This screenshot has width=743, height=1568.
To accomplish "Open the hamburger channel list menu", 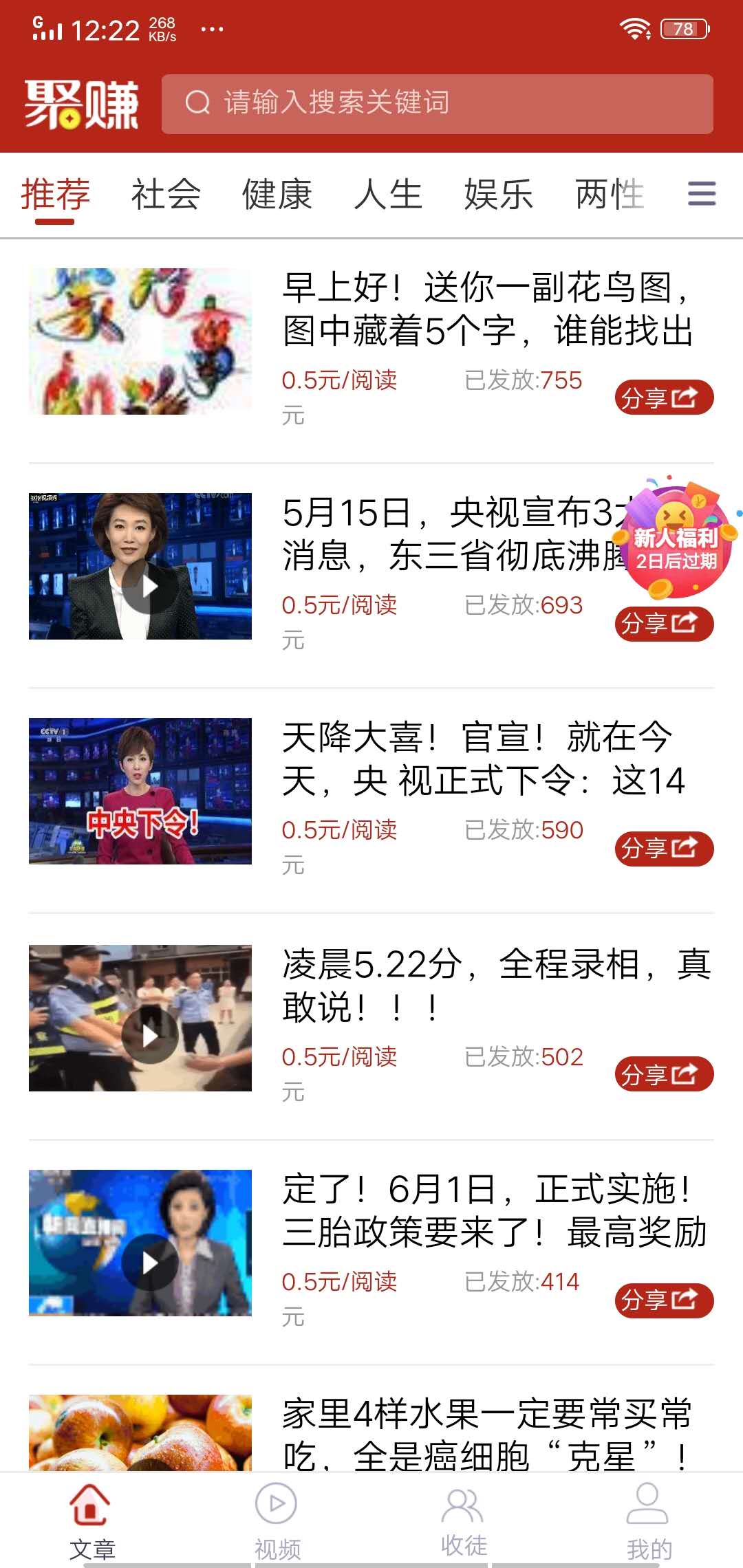I will (x=700, y=195).
